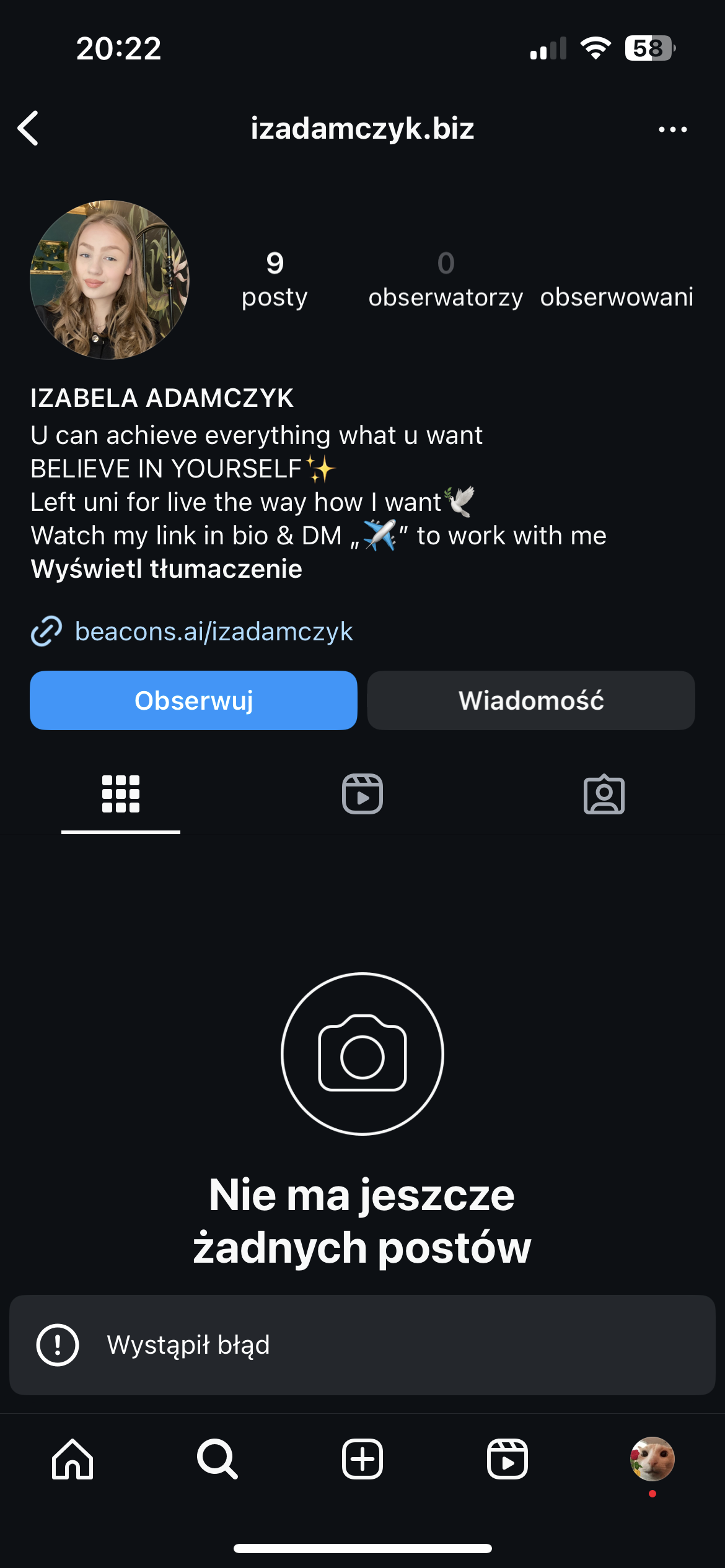Switch to the tagged photos tab

pyautogui.click(x=604, y=795)
